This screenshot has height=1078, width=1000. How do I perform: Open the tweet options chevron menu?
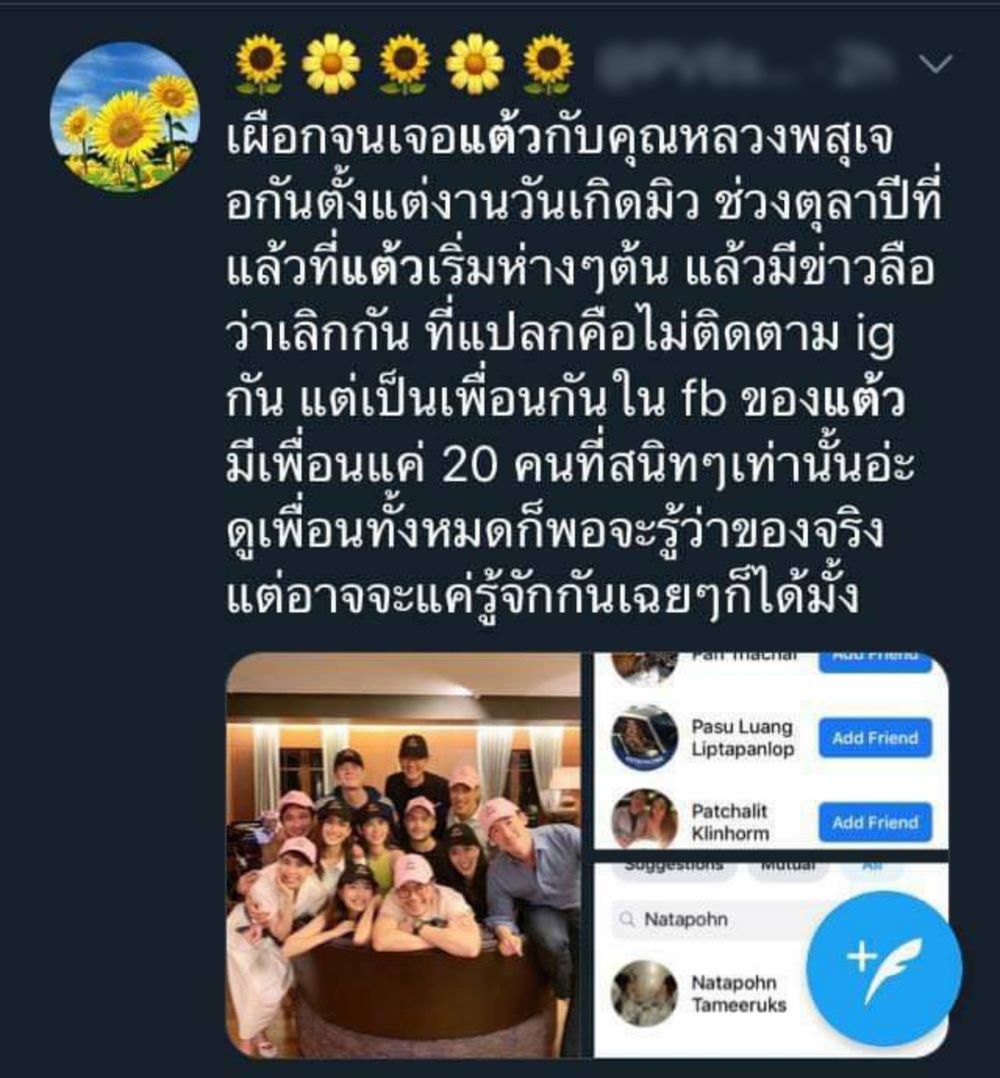coord(936,66)
